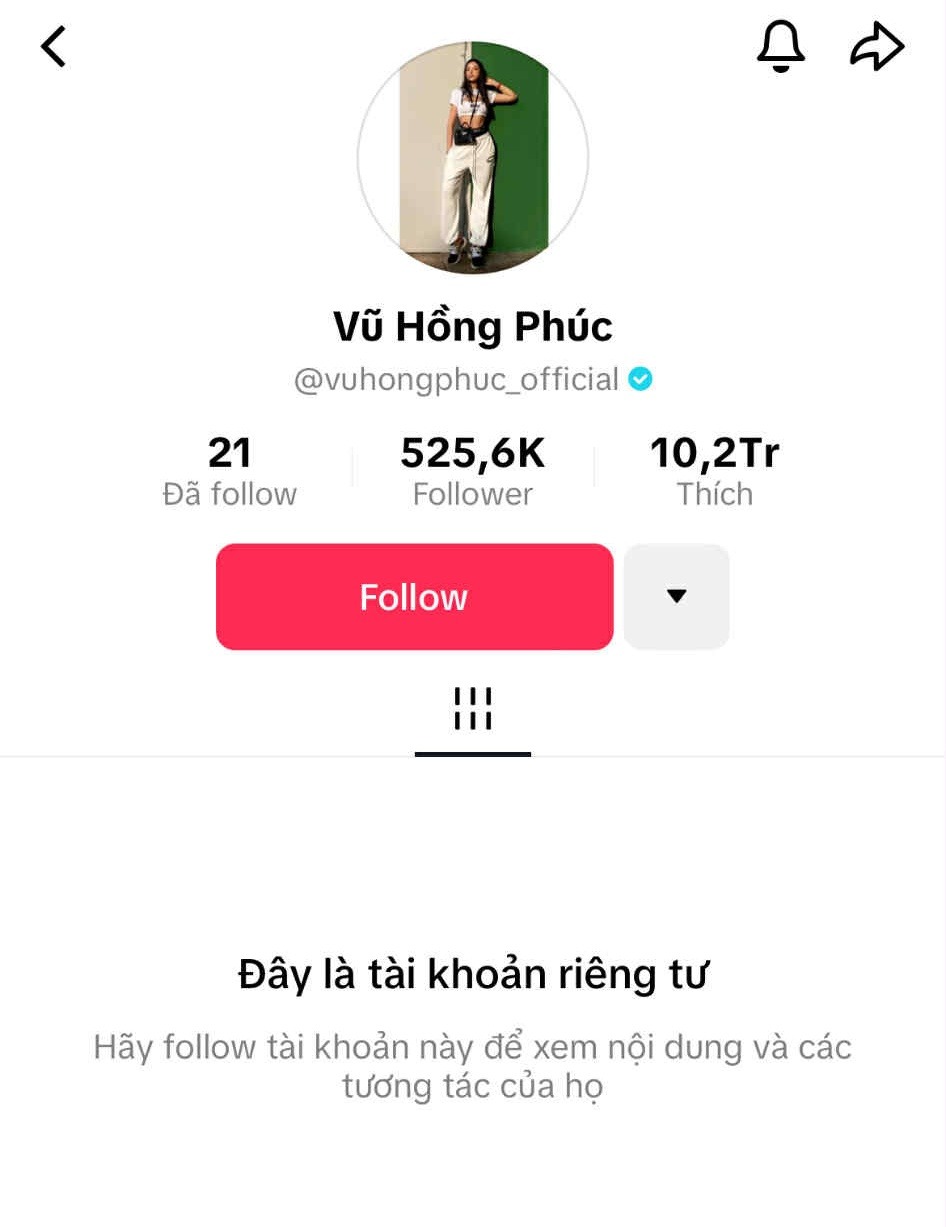Open the notifications bell
The height and width of the screenshot is (1227, 946).
click(x=780, y=46)
